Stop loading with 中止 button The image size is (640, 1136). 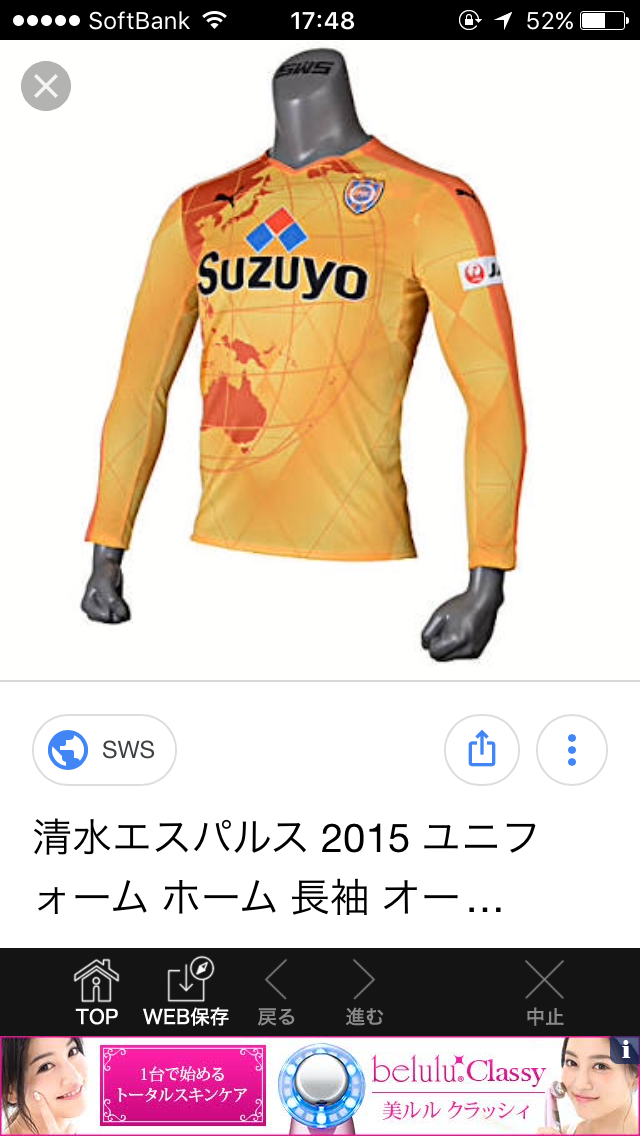(545, 992)
